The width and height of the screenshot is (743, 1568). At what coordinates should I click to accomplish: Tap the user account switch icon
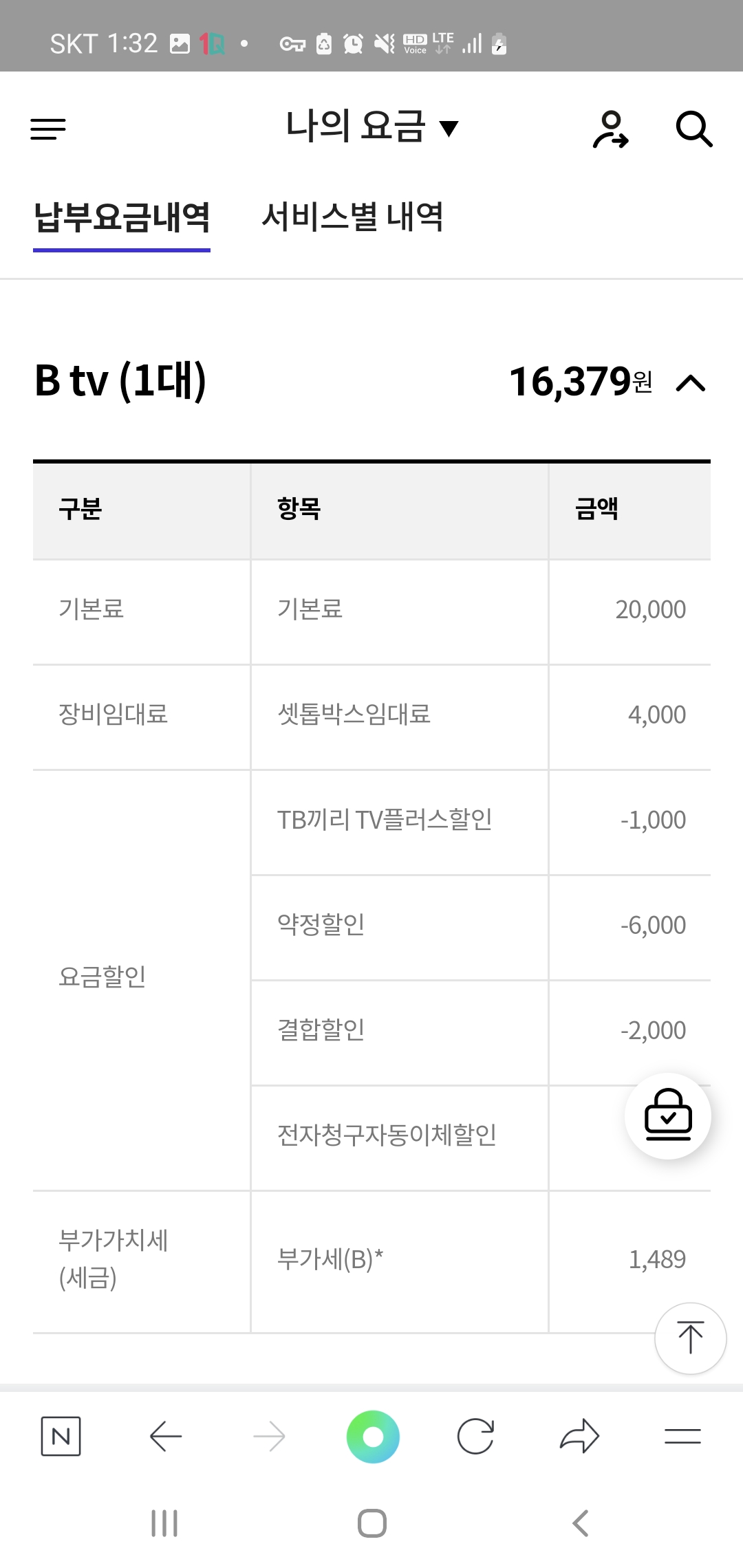tap(610, 129)
